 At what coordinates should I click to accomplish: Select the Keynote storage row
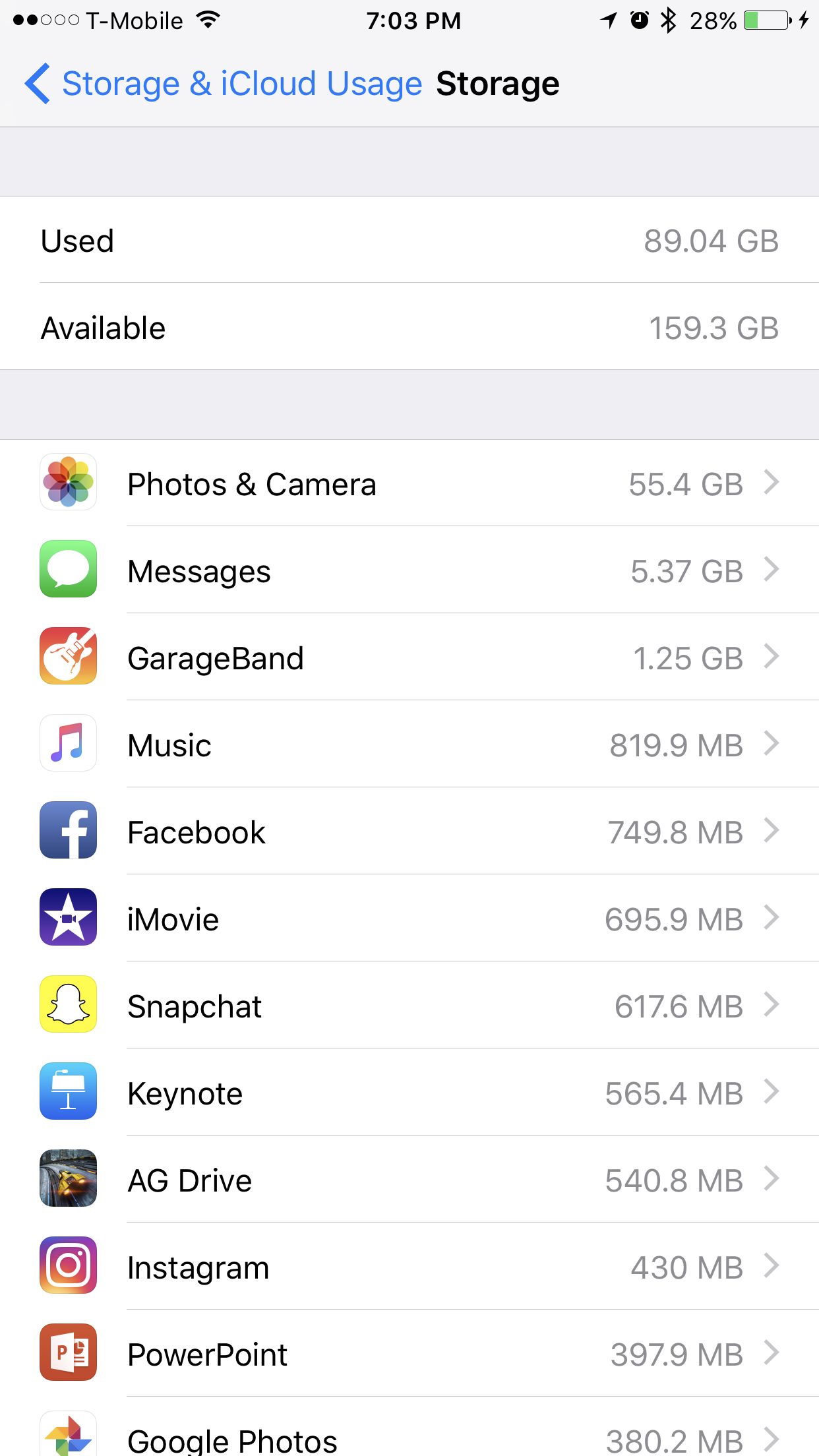pyautogui.click(x=409, y=1093)
